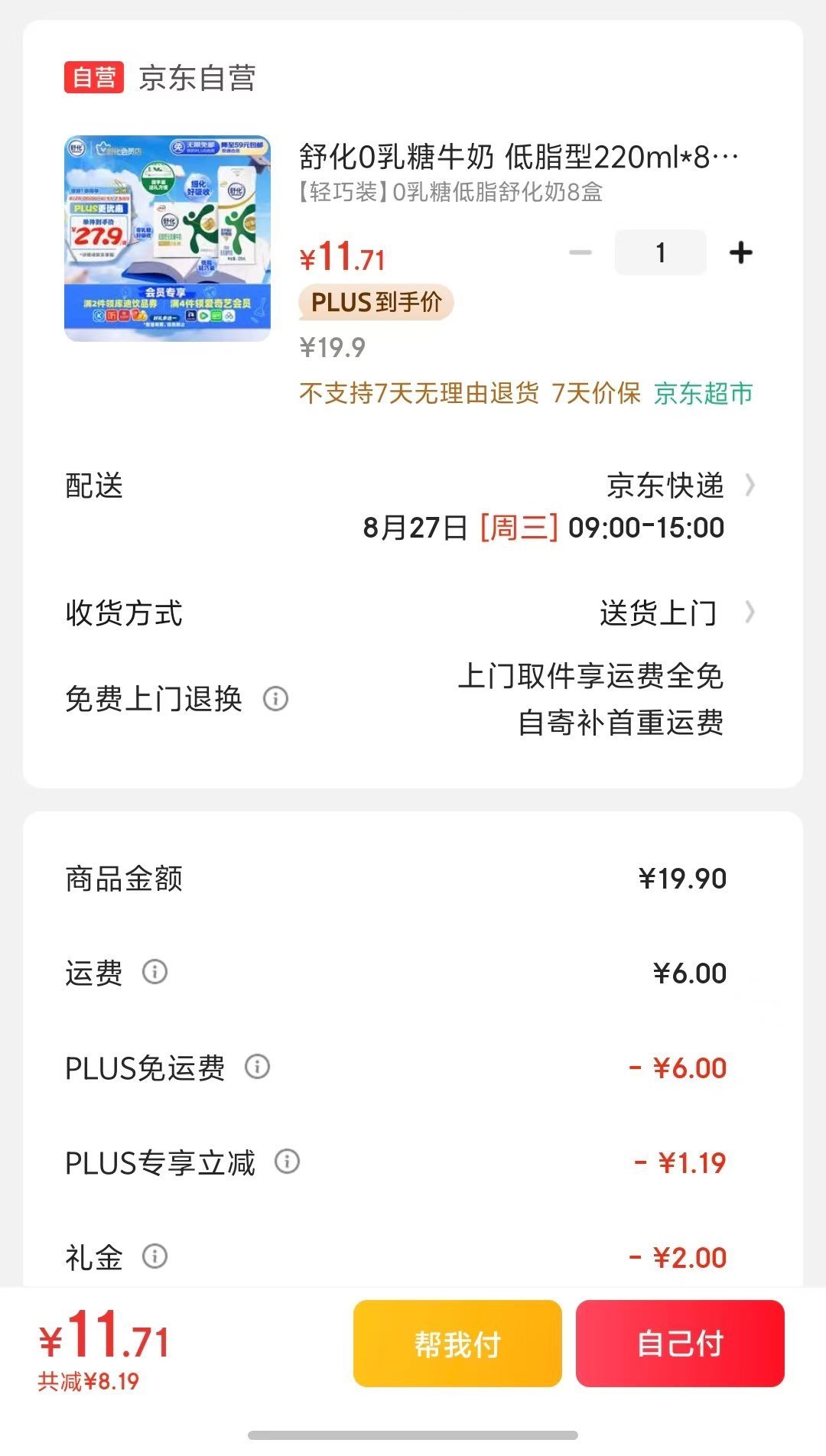Increase quantity with the plus icon

739,252
